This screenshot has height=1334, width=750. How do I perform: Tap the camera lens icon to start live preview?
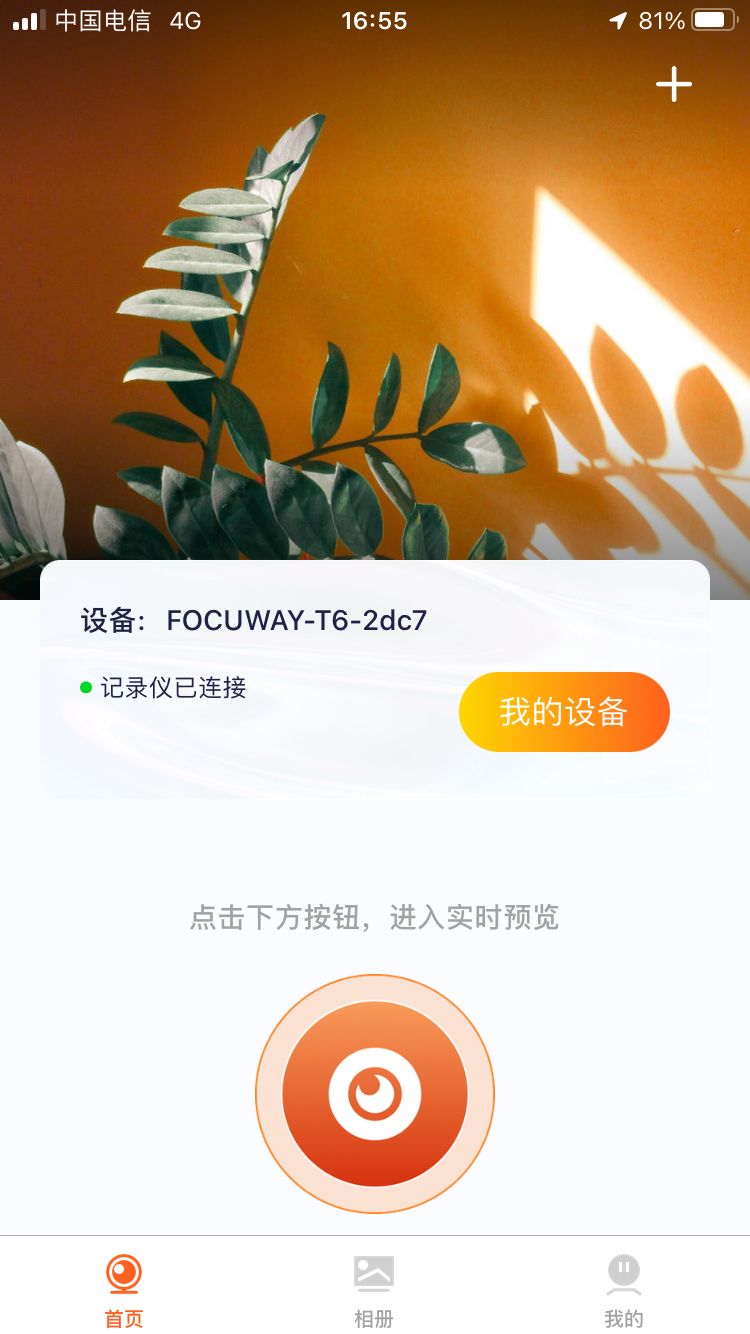374,1094
